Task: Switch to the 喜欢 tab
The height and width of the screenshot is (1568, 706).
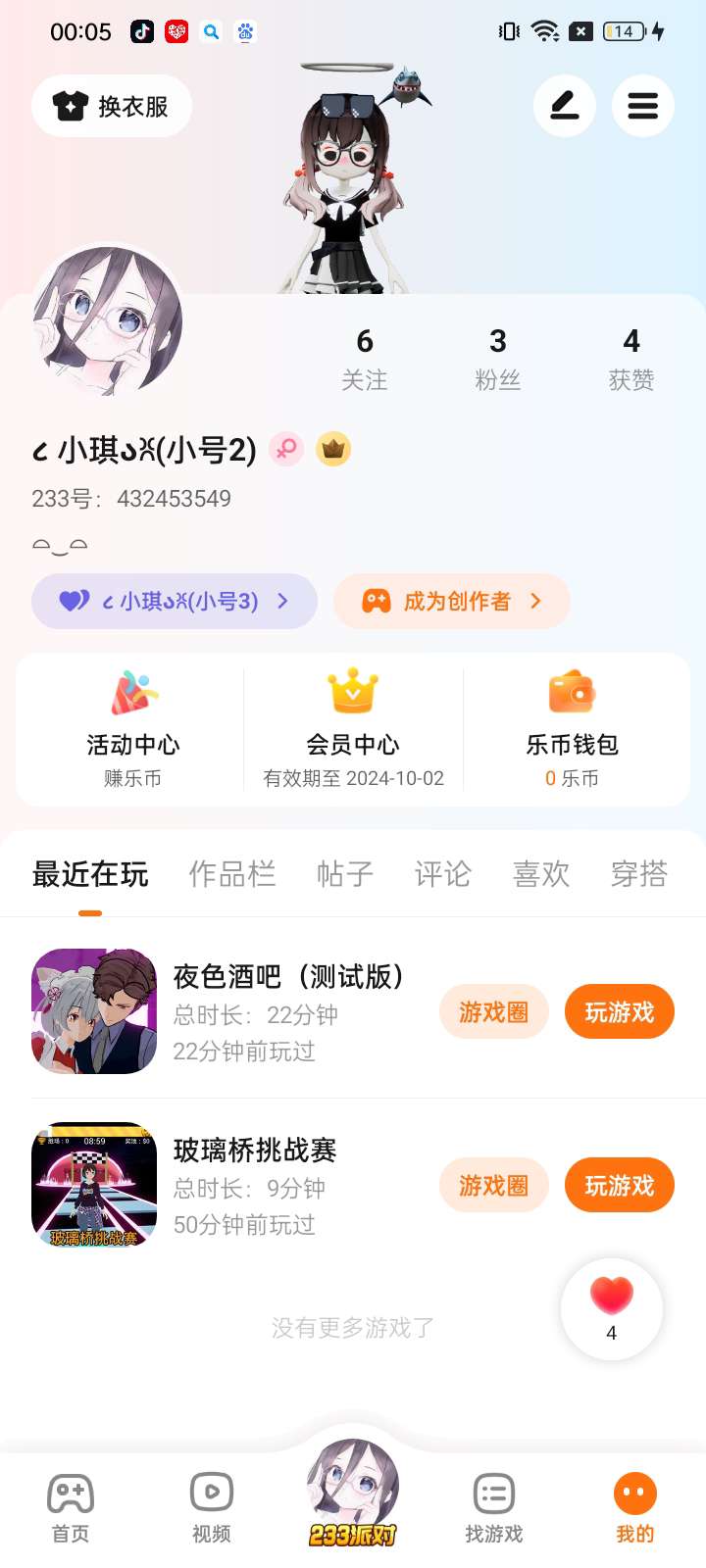Action: [x=541, y=873]
